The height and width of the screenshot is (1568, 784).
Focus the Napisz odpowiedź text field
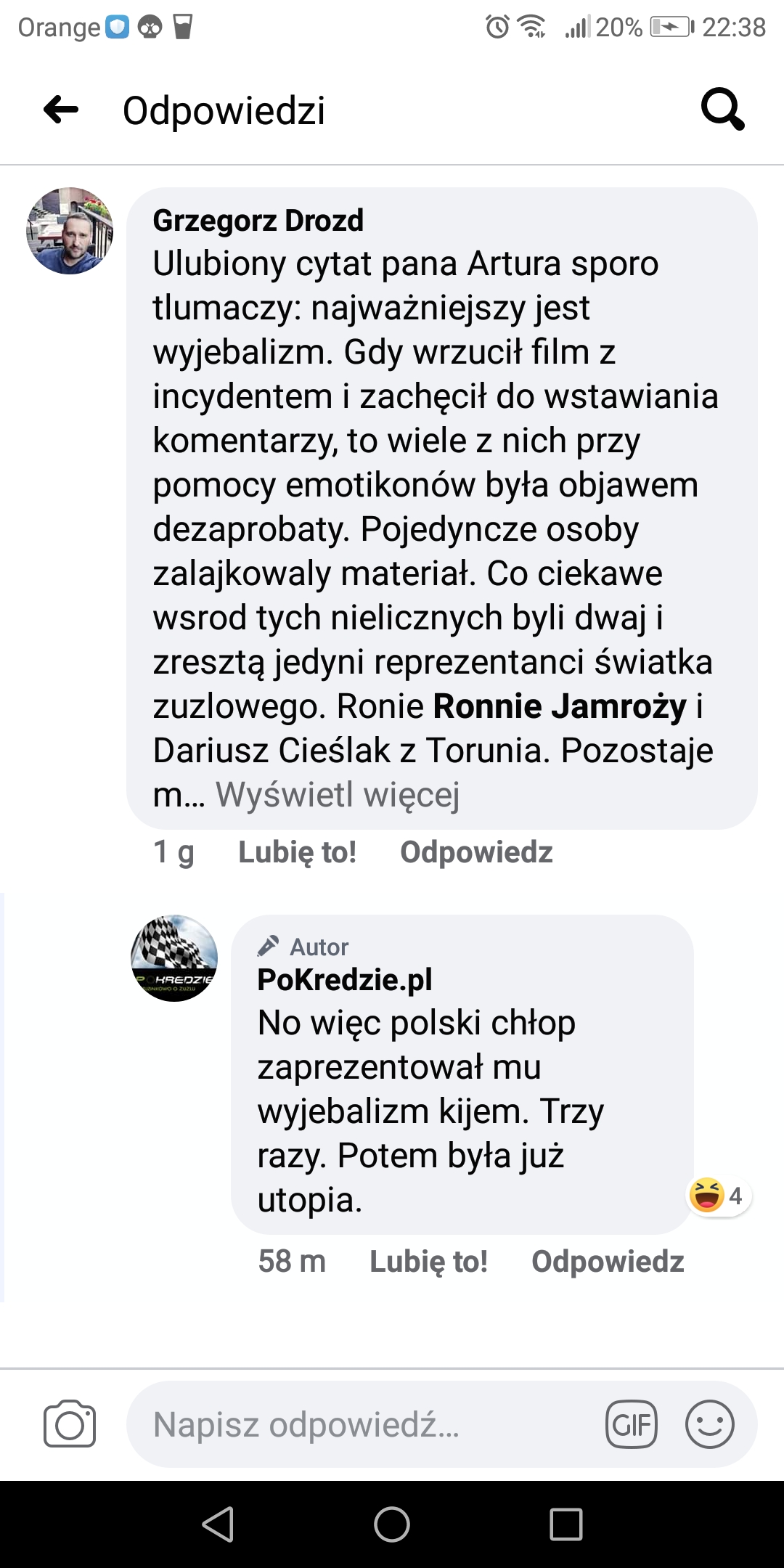pos(363,1424)
